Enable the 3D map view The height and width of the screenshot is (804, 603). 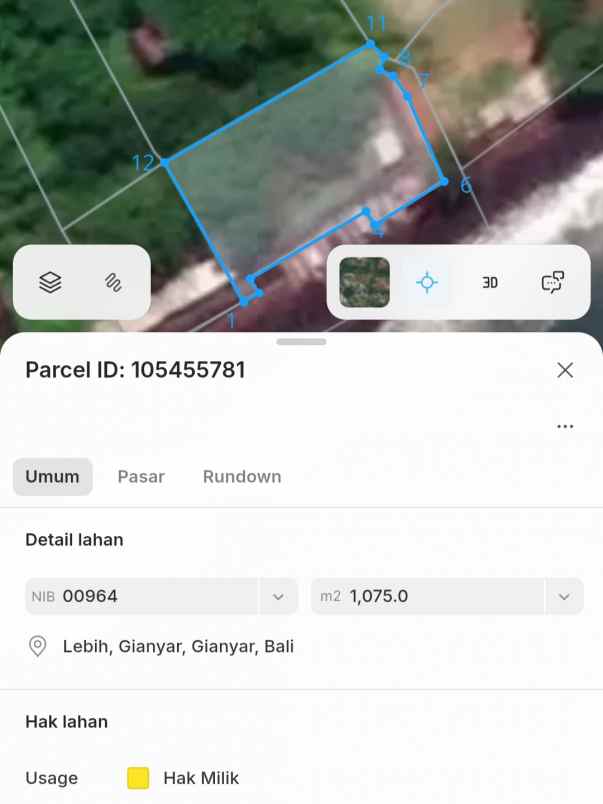click(490, 283)
